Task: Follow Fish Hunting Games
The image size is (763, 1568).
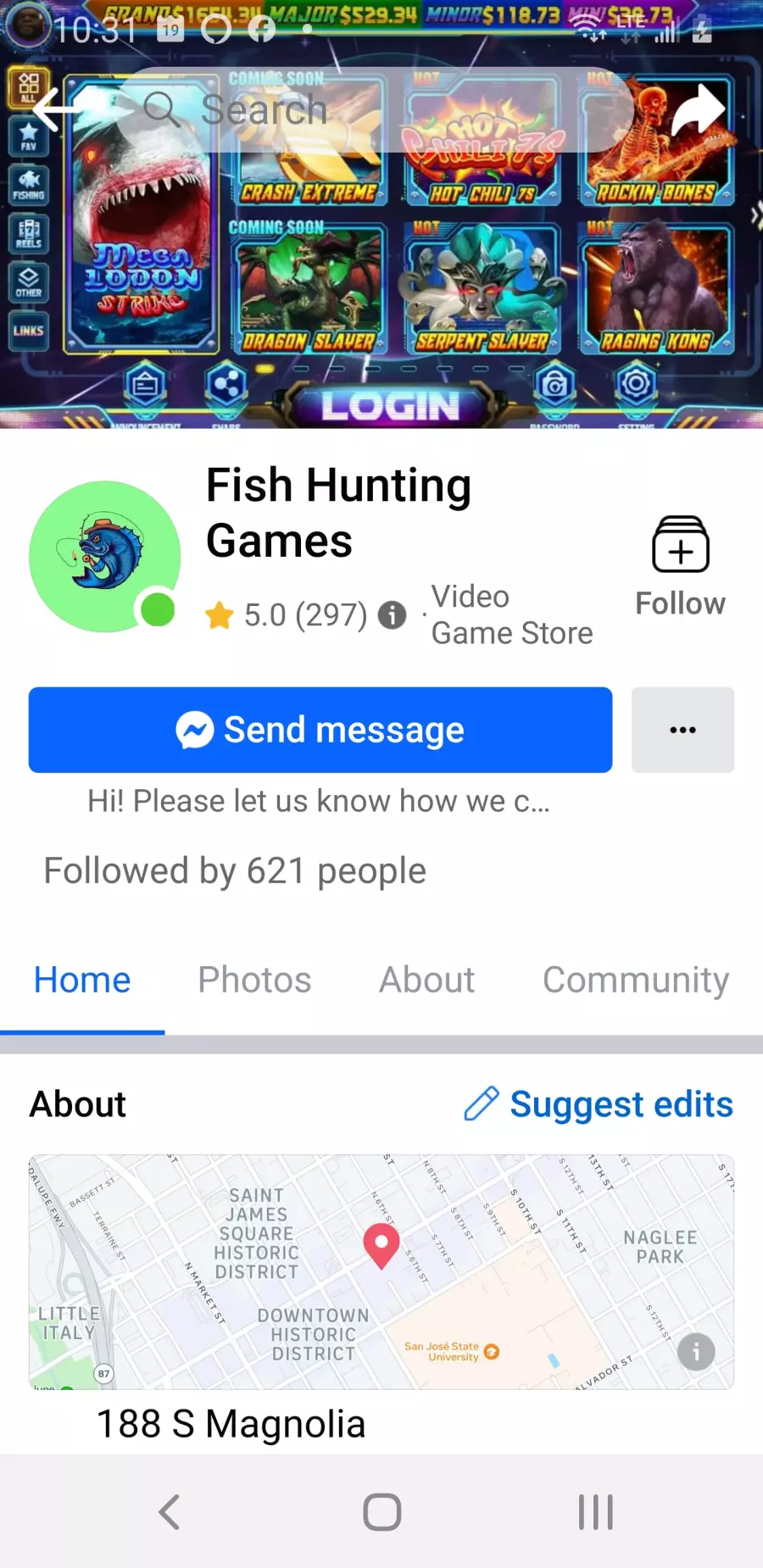Action: (680, 566)
